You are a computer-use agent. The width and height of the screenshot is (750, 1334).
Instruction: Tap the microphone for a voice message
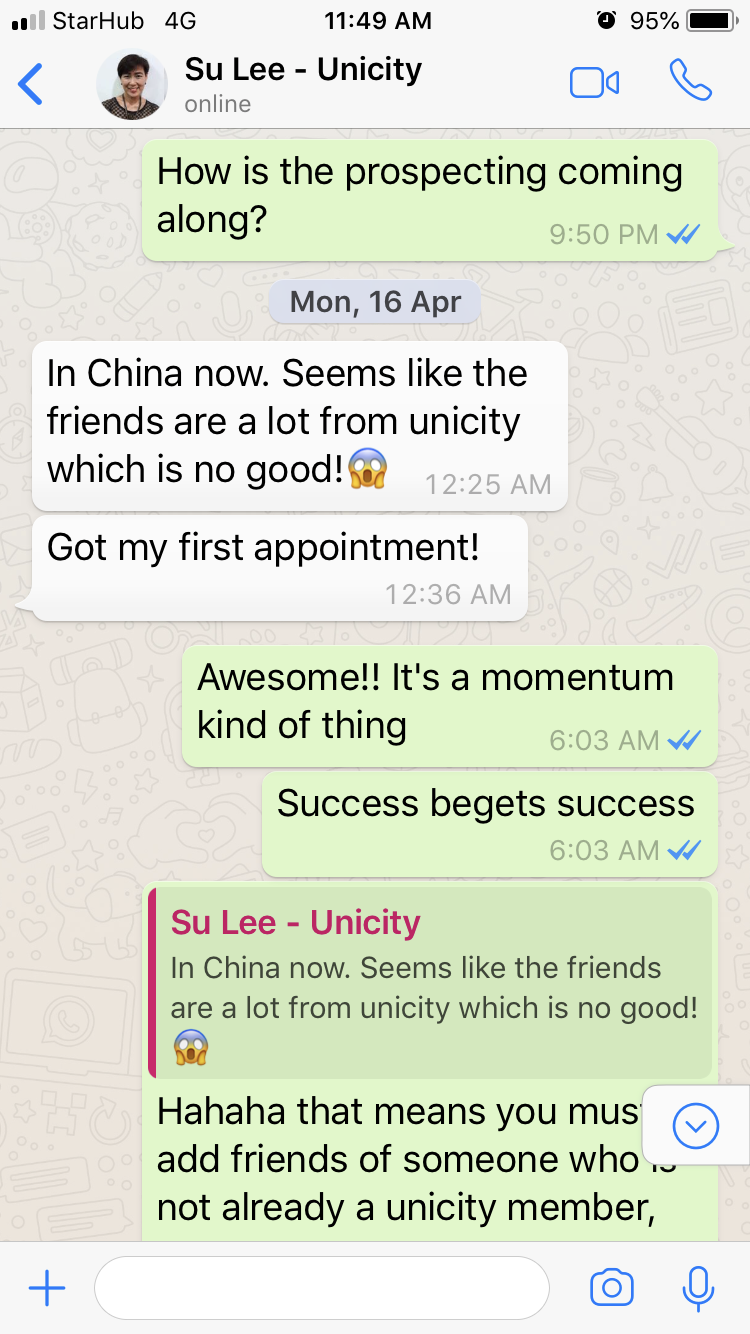coord(698,1288)
